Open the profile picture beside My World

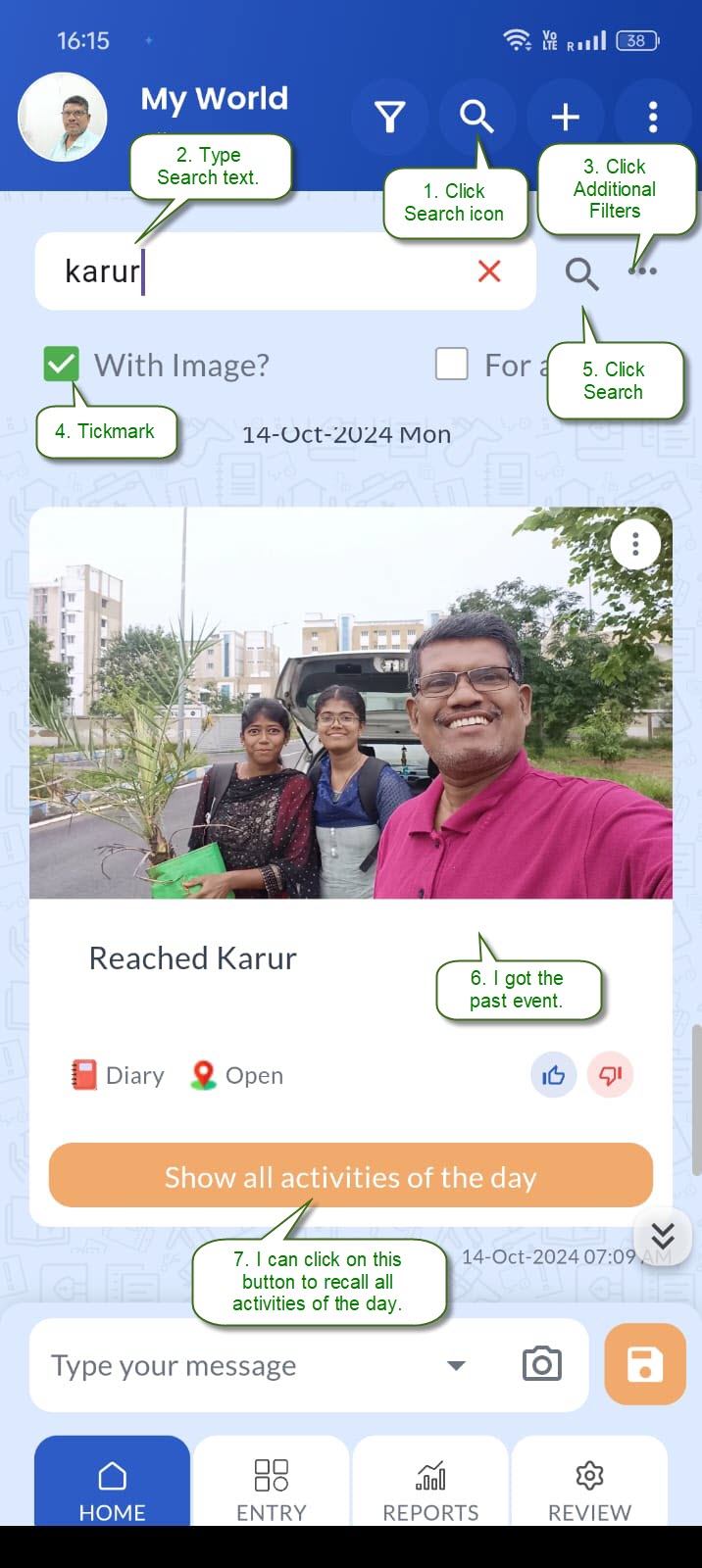[x=63, y=117]
